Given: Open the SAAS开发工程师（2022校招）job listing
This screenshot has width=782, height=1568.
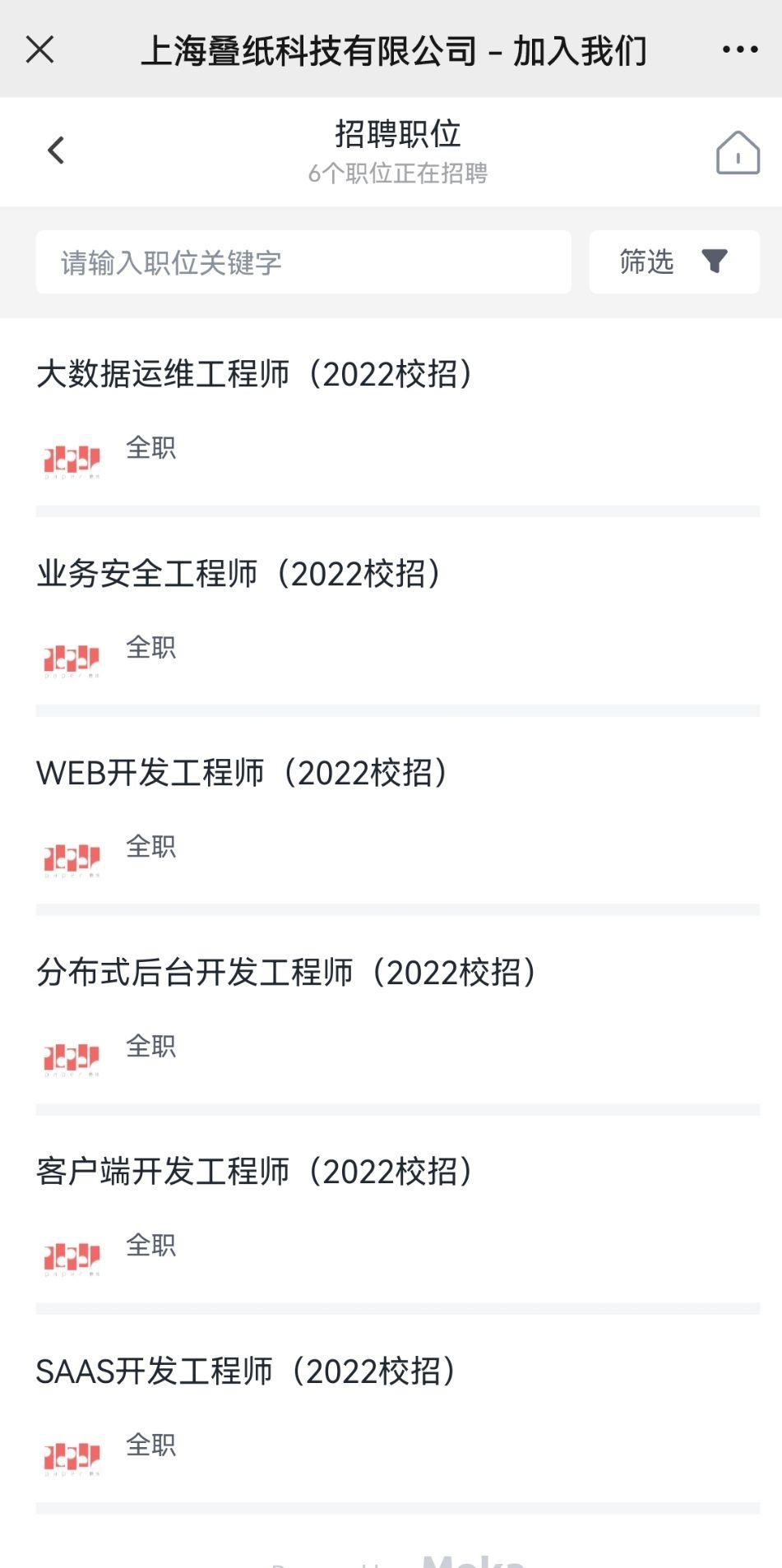Looking at the screenshot, I should [247, 1370].
